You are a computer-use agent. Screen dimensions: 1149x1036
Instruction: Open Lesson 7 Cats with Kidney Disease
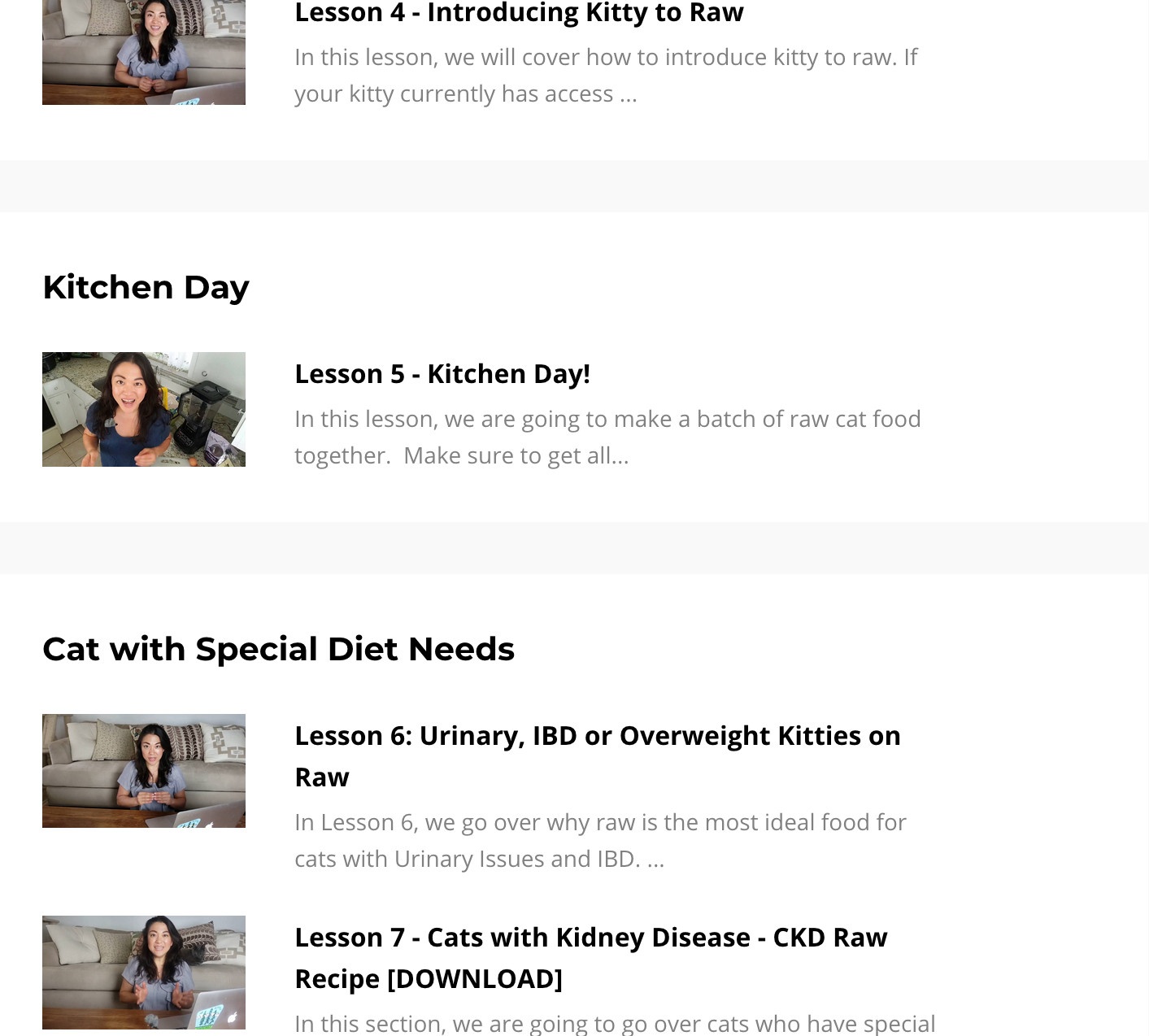(x=590, y=938)
